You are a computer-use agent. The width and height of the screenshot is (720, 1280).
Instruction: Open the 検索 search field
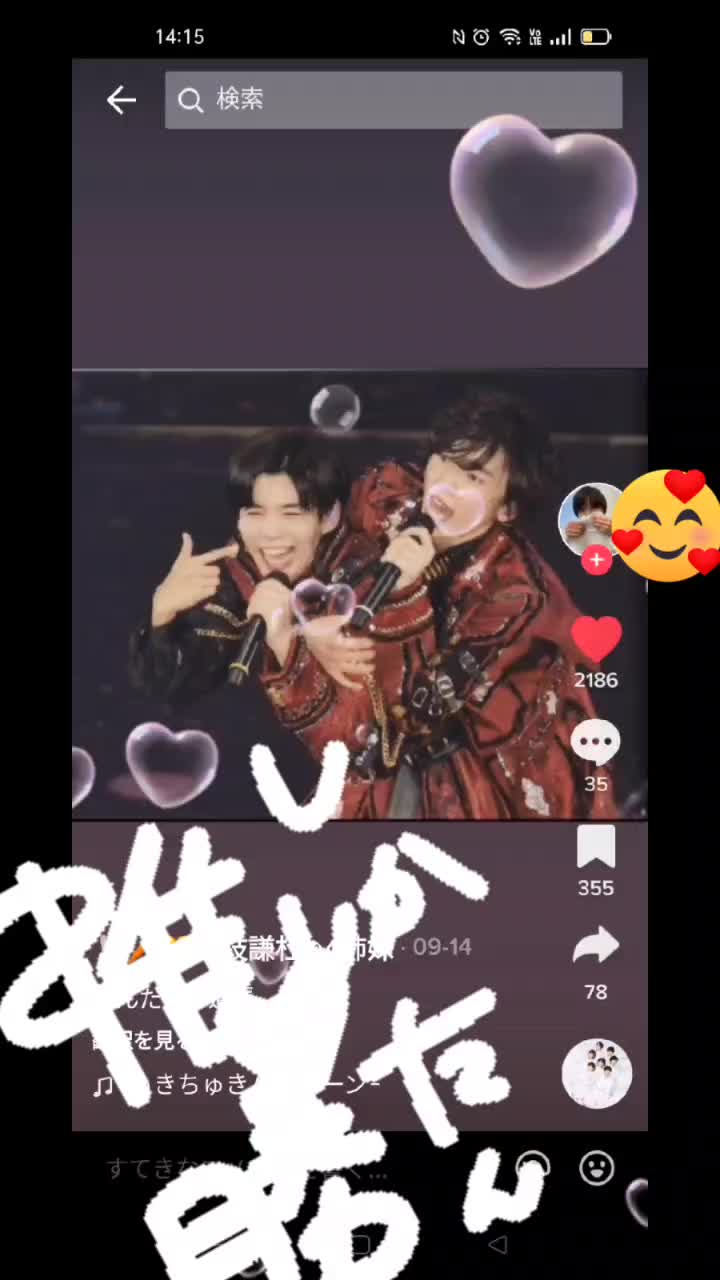pos(393,99)
